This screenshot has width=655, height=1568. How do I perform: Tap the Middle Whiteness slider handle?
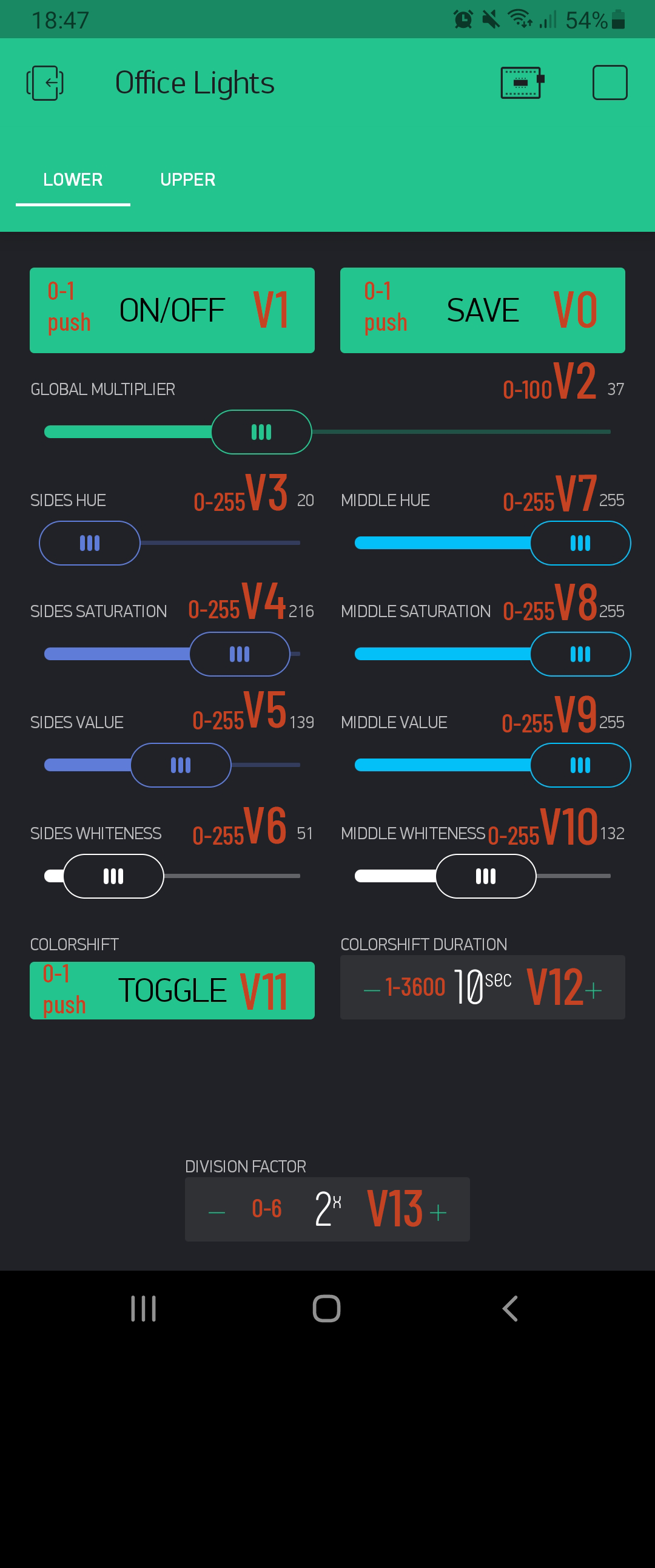pyautogui.click(x=485, y=876)
